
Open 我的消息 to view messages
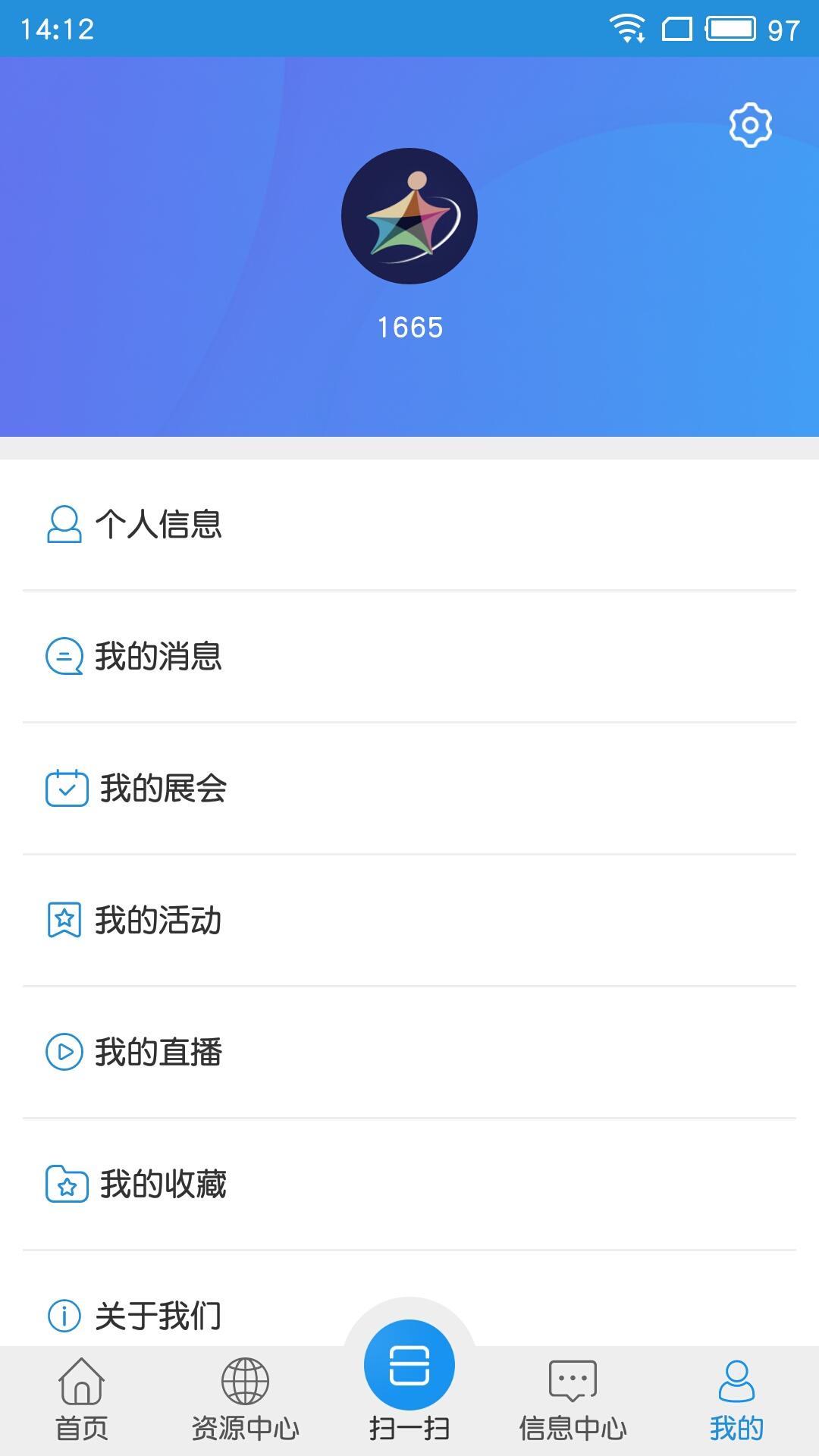(159, 658)
